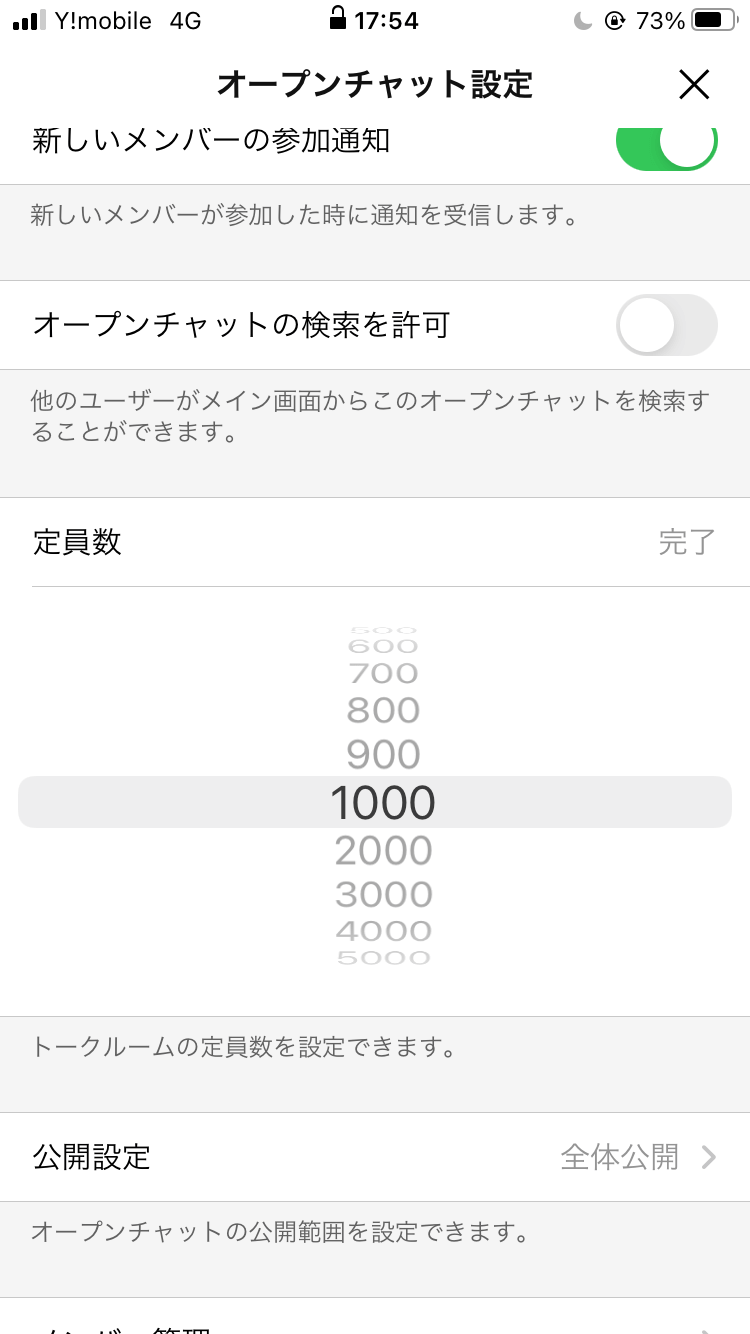Image resolution: width=750 pixels, height=1334 pixels.
Task: Open 公開設定 row
Action: (x=375, y=1157)
